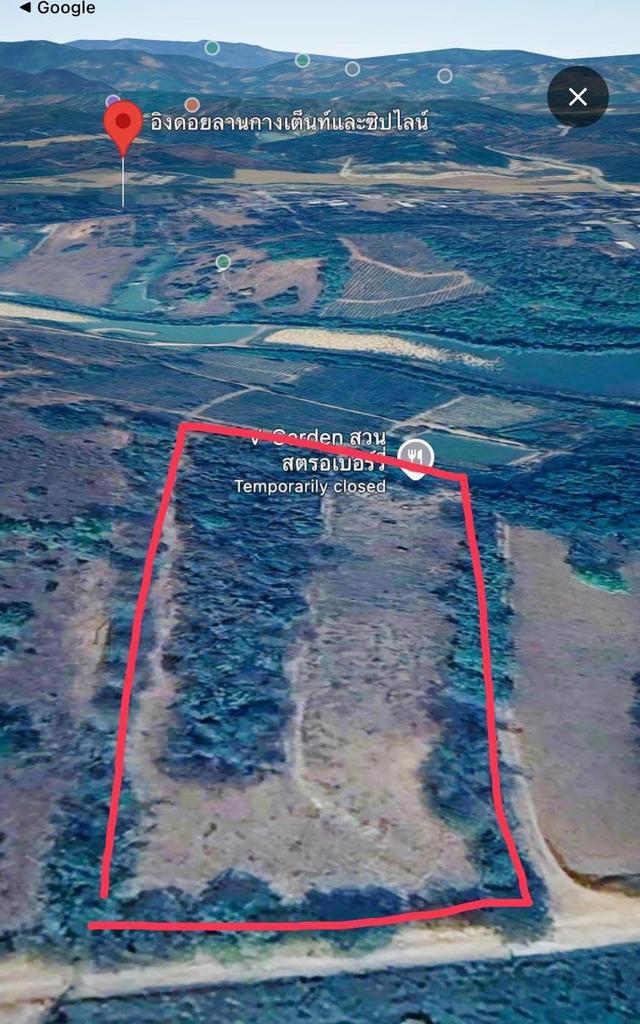
Task: Close the map view
Action: point(577,97)
